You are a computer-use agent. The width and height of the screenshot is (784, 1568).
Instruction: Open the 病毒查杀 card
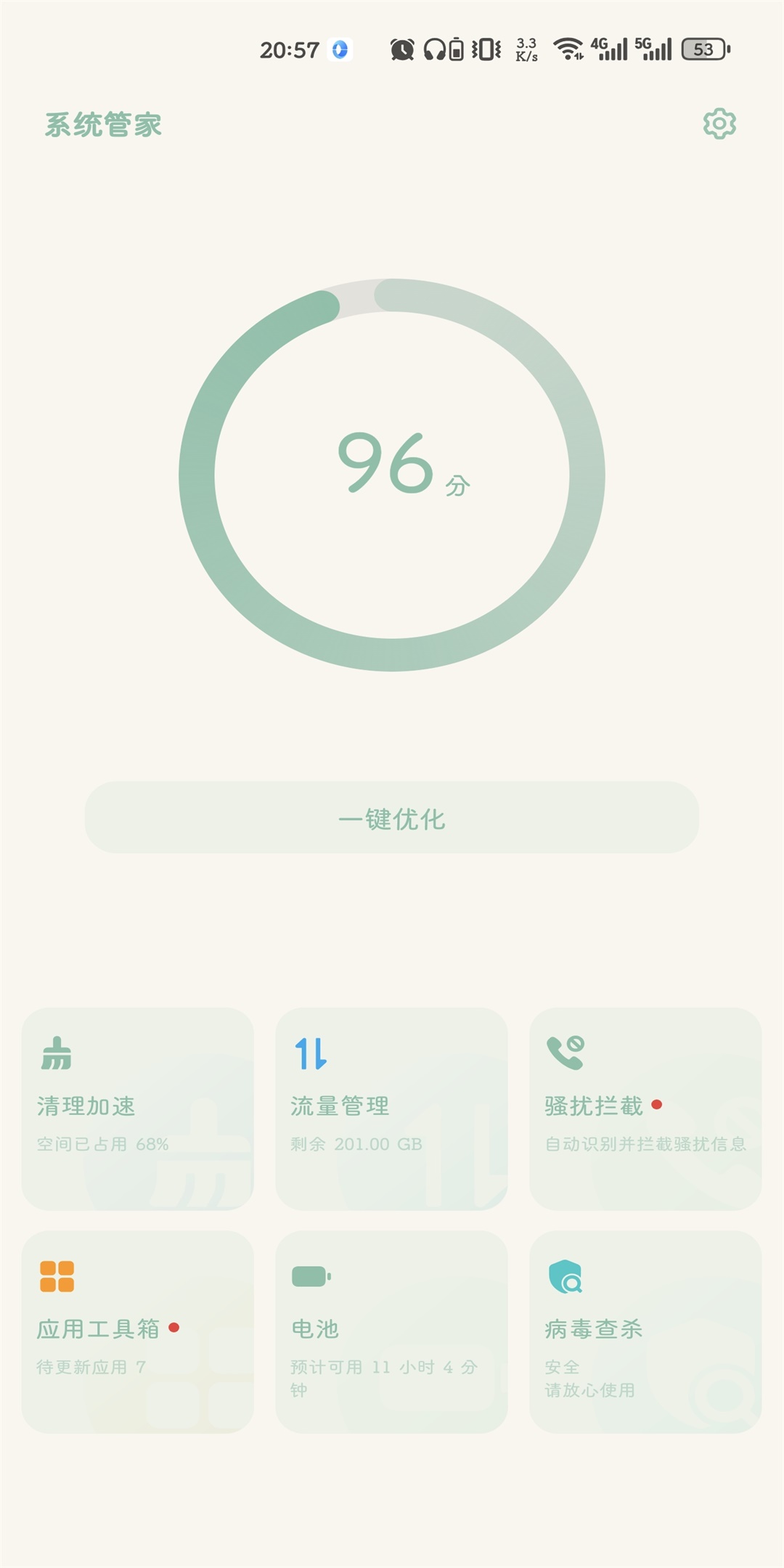[x=645, y=1331]
